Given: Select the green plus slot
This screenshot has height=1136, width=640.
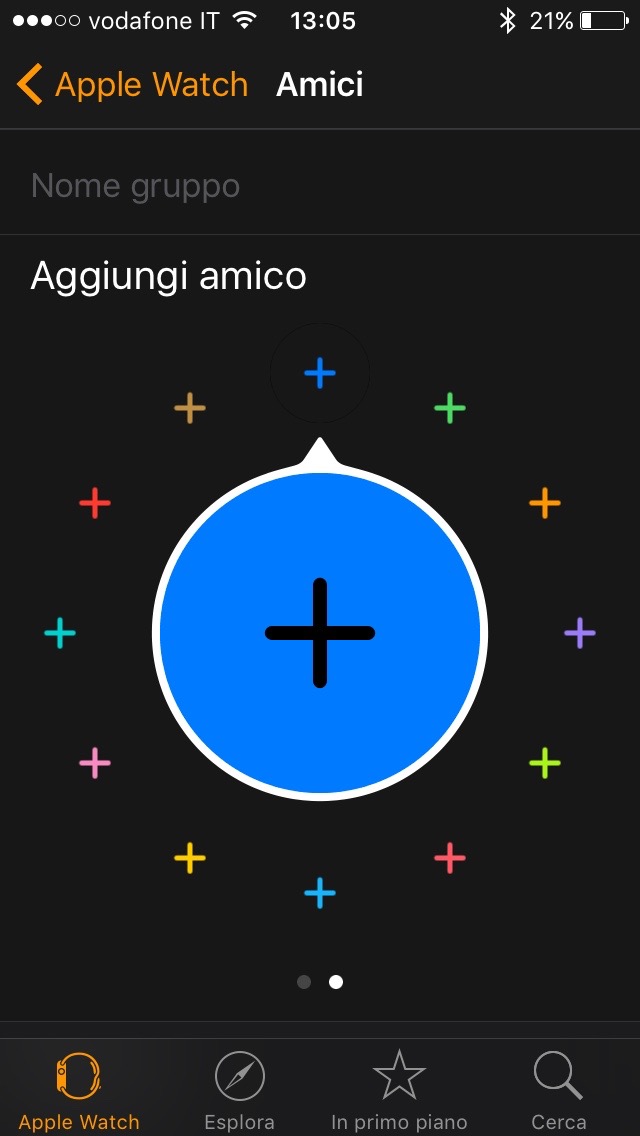Looking at the screenshot, I should click(450, 408).
